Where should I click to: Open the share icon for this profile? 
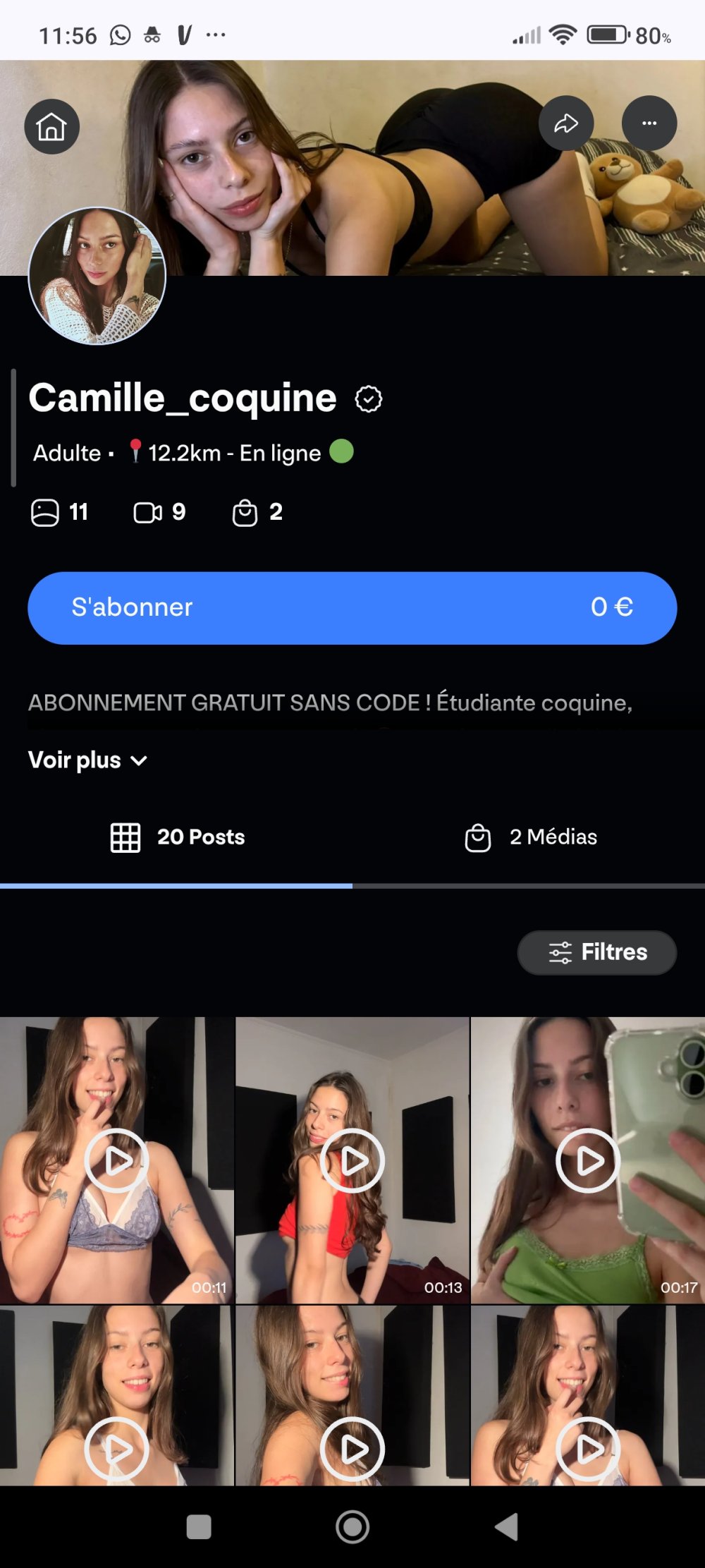click(x=566, y=123)
